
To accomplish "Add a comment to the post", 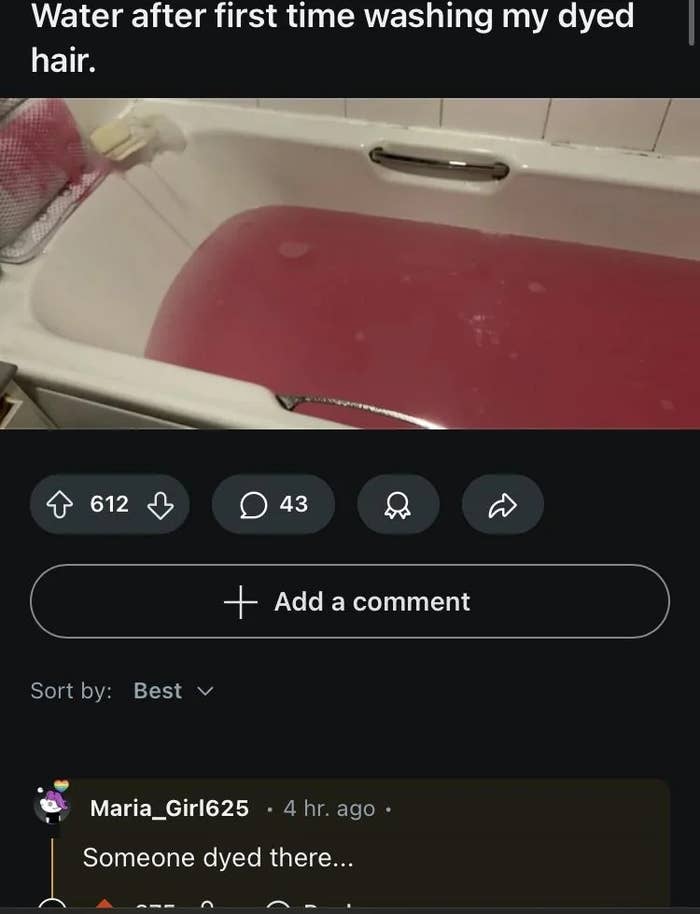I will 349,601.
